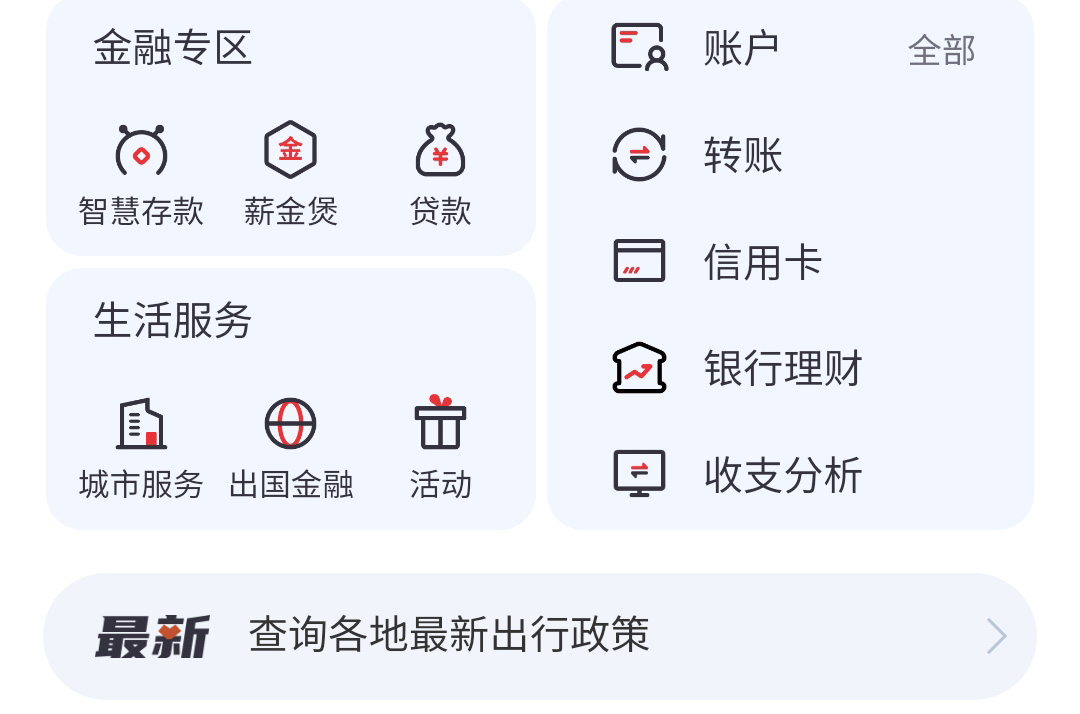Tap the 薪金煲 shortcut

click(x=290, y=175)
